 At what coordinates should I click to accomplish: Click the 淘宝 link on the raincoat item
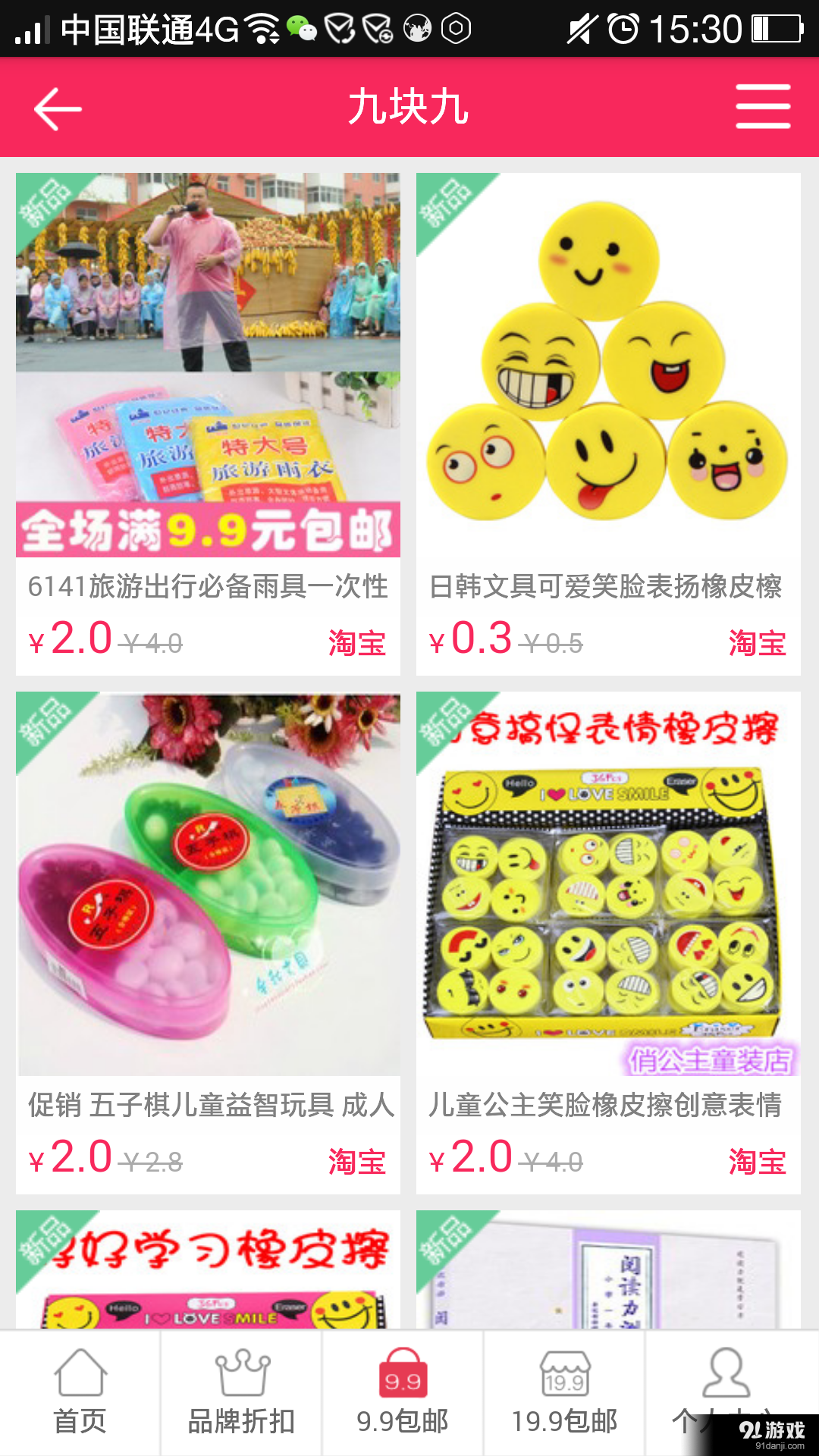point(357,644)
